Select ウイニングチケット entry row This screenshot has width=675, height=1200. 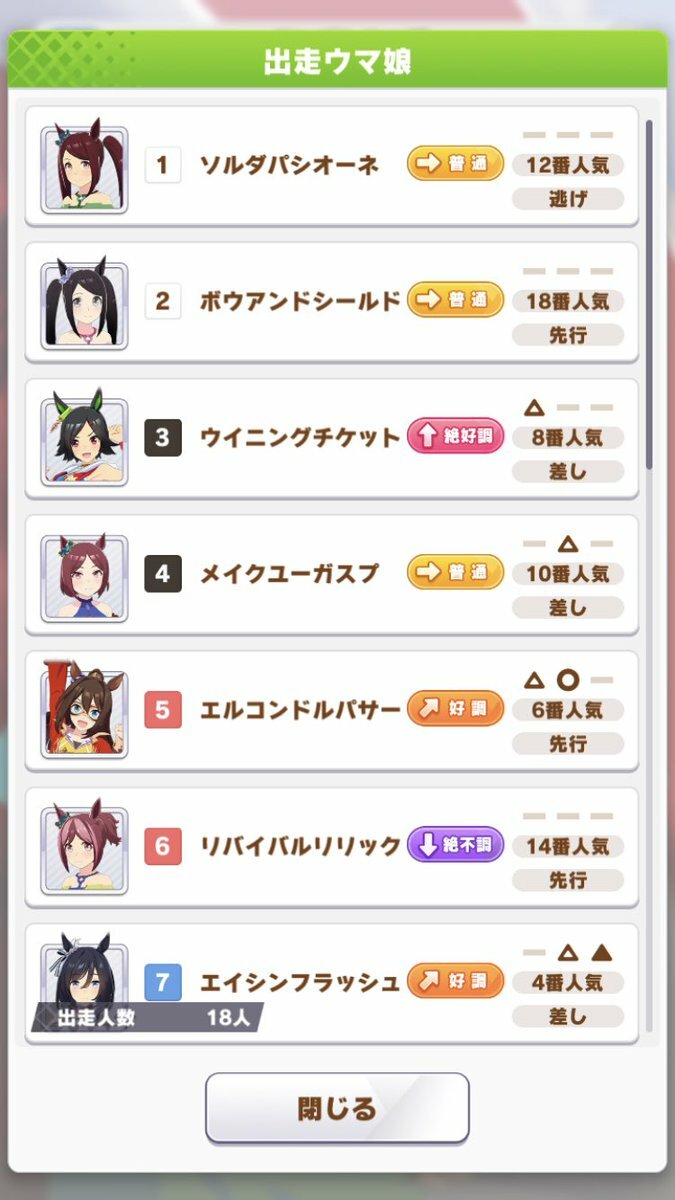coord(331,438)
